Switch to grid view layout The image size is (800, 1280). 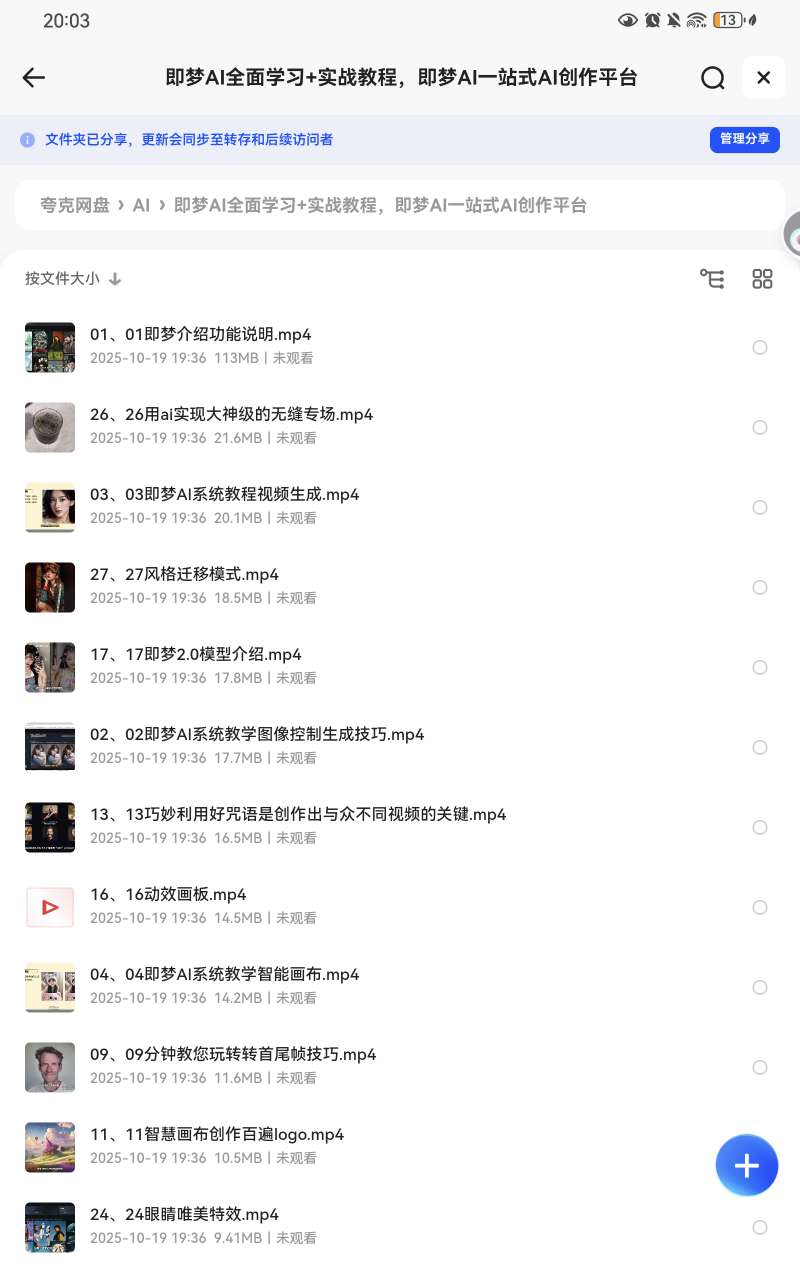[762, 279]
